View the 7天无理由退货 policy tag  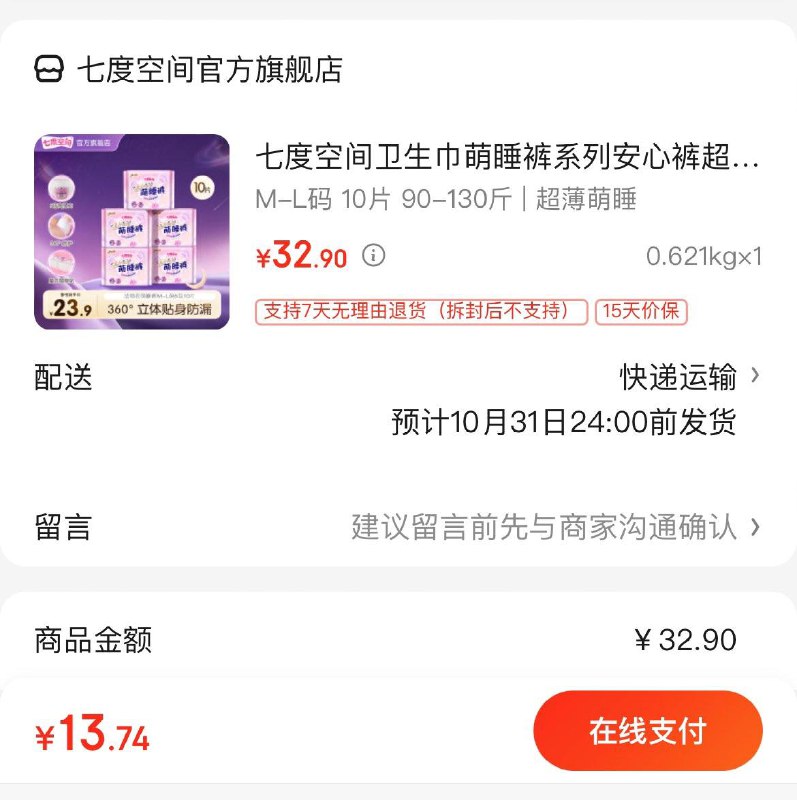point(421,311)
